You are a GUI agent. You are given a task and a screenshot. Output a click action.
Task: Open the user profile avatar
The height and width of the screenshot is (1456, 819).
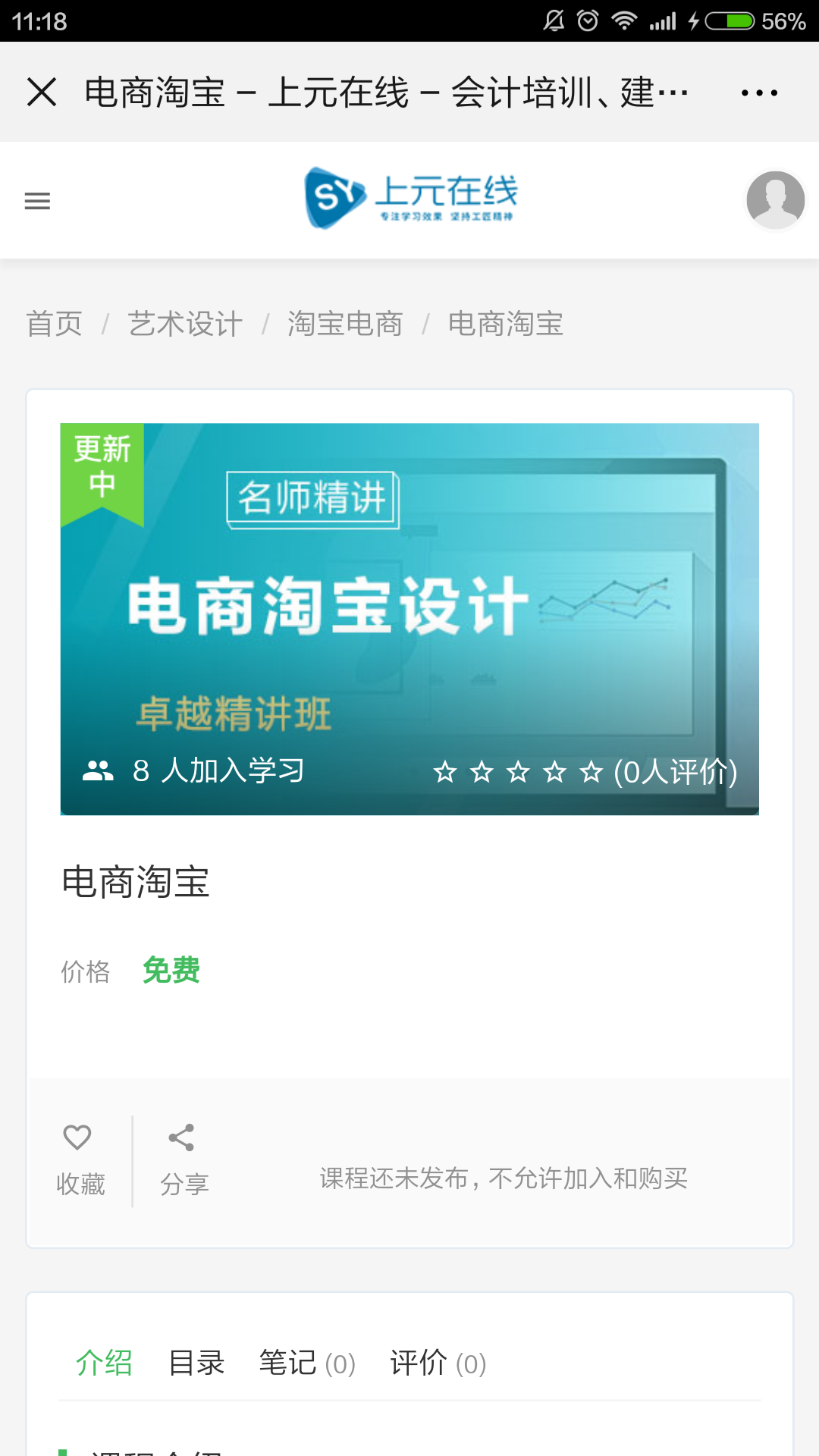[775, 200]
